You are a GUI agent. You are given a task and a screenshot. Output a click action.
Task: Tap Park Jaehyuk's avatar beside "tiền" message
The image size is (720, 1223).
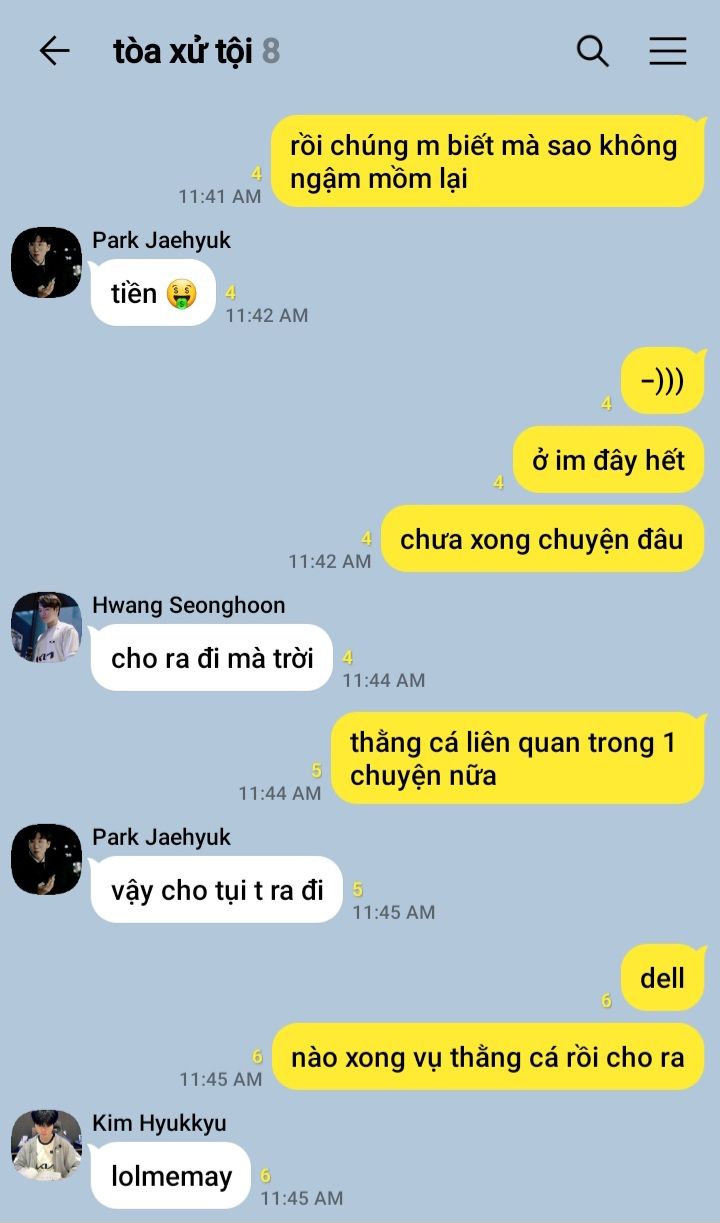click(x=46, y=262)
